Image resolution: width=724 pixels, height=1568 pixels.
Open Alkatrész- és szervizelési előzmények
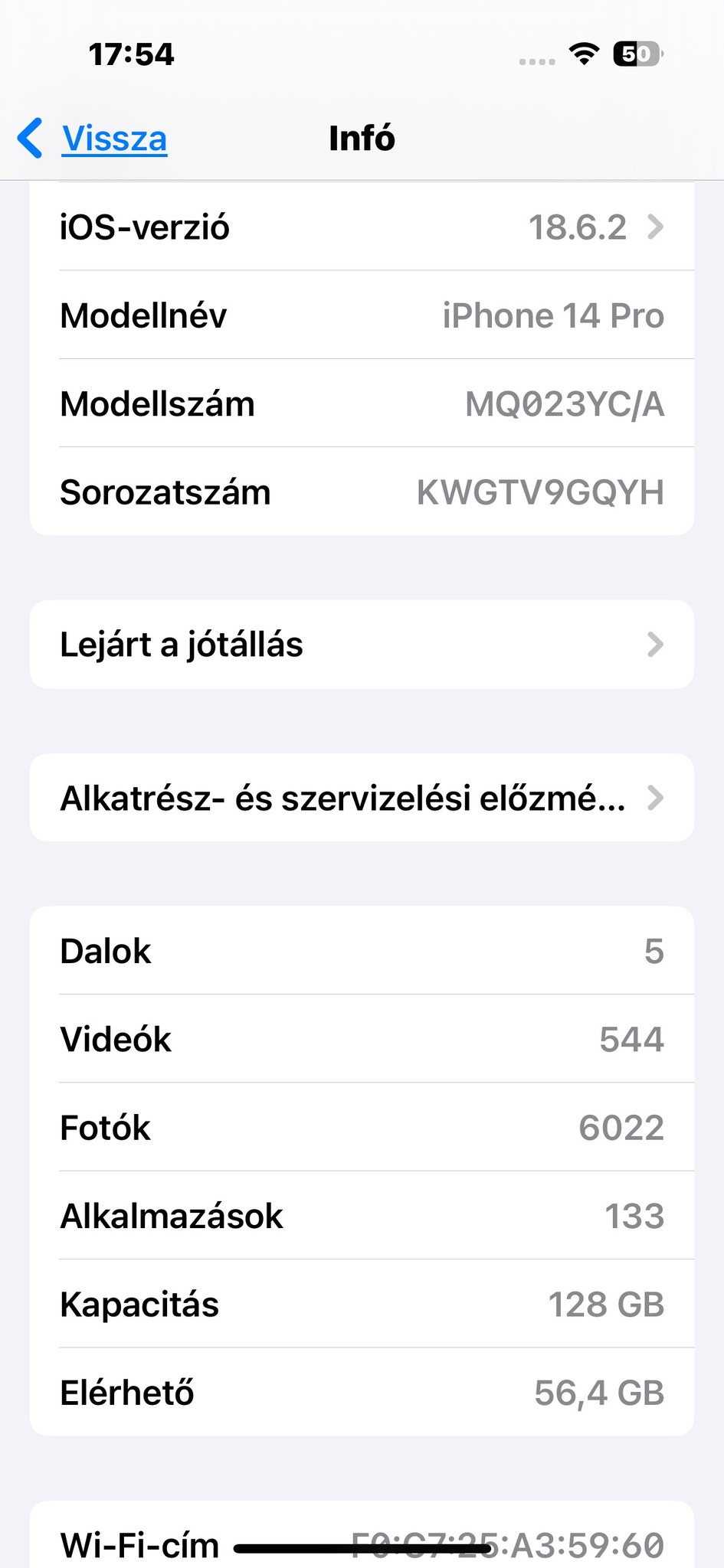[362, 798]
